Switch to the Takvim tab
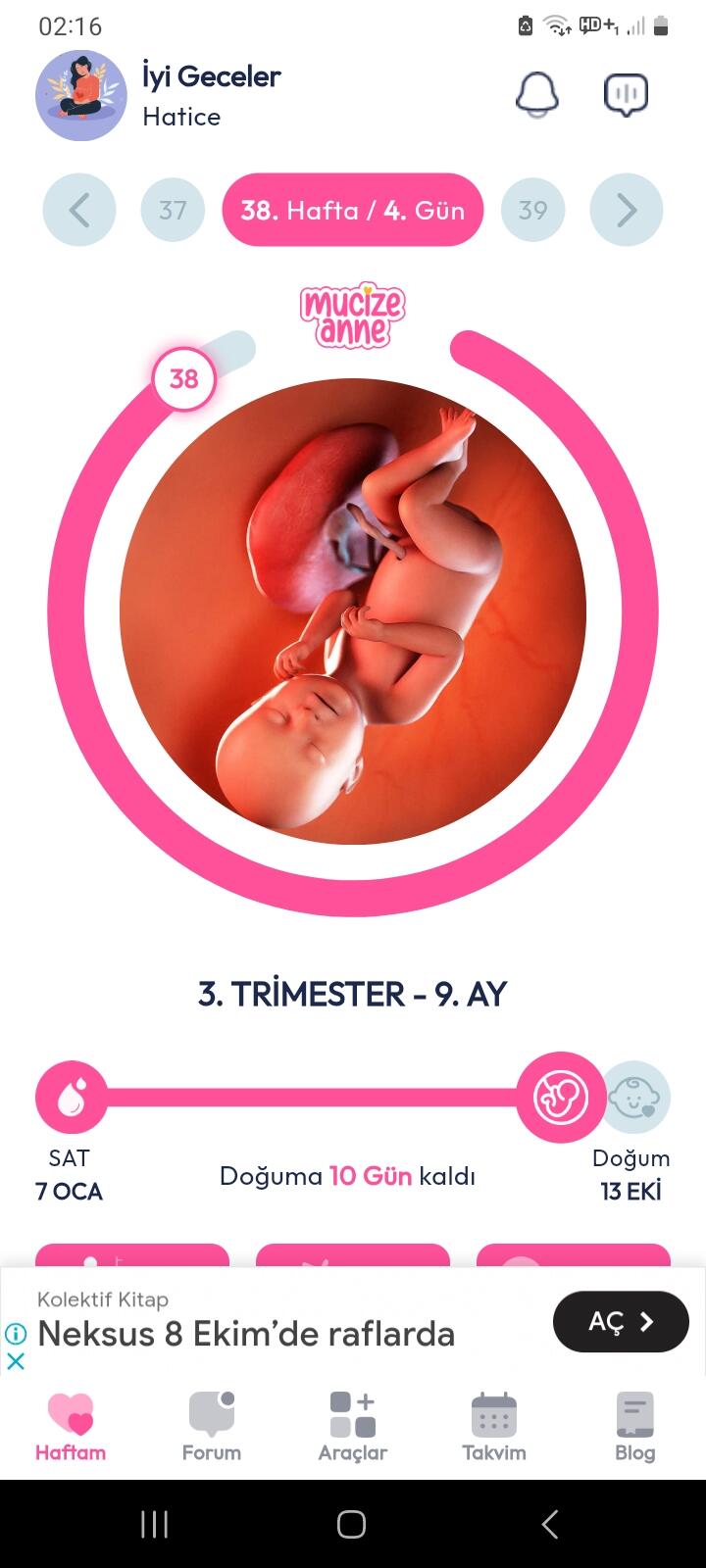 pyautogui.click(x=494, y=1427)
